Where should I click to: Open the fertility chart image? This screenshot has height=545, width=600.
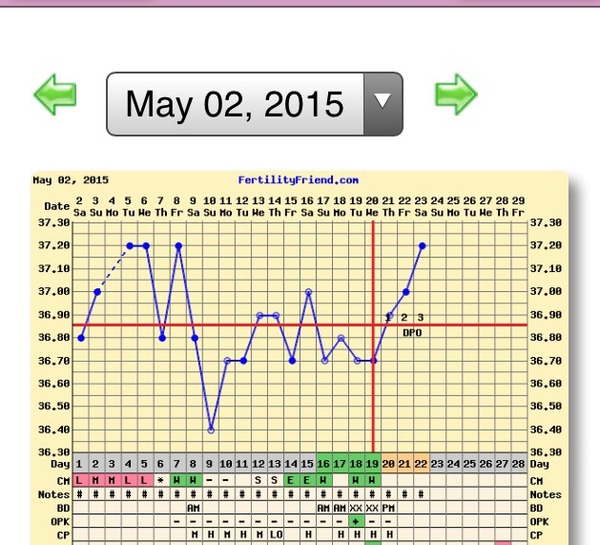coord(300,360)
